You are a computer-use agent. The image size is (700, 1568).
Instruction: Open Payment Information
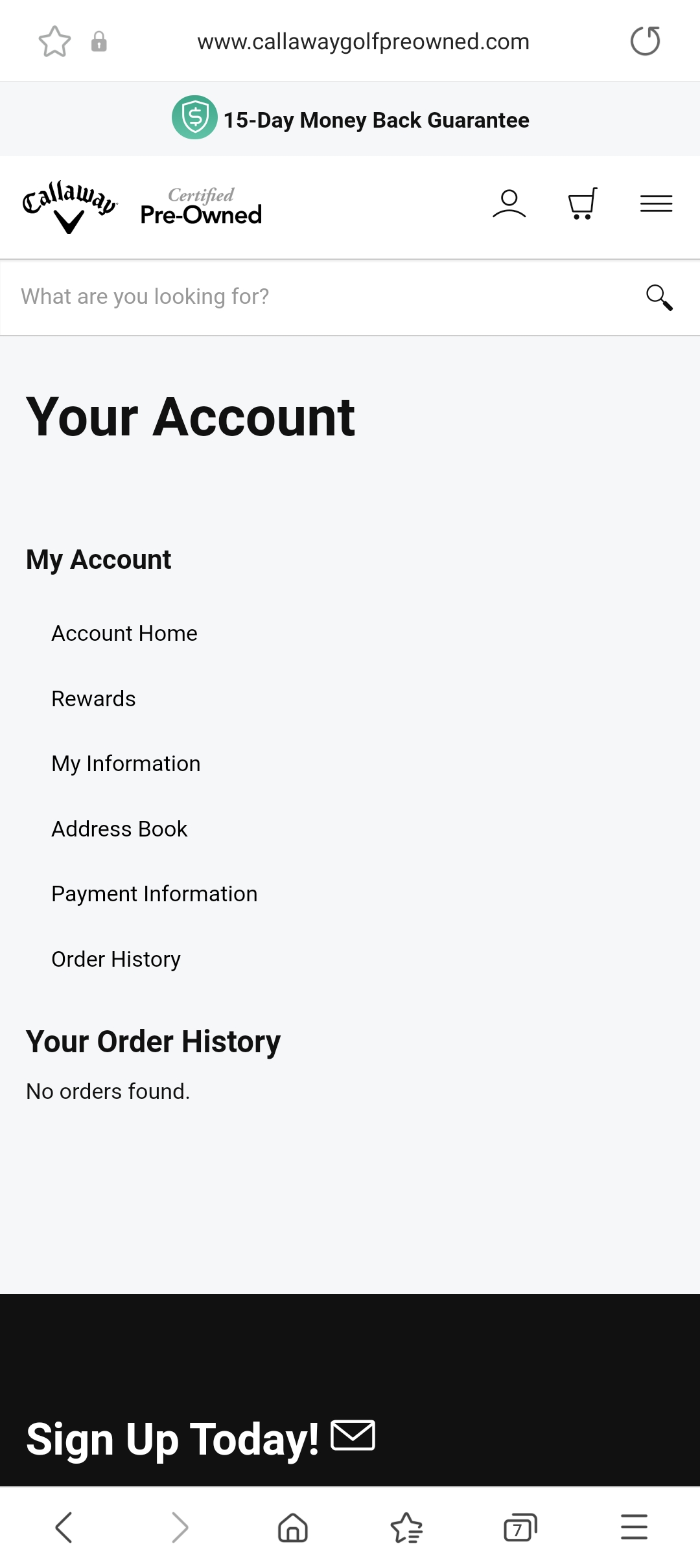(x=154, y=894)
